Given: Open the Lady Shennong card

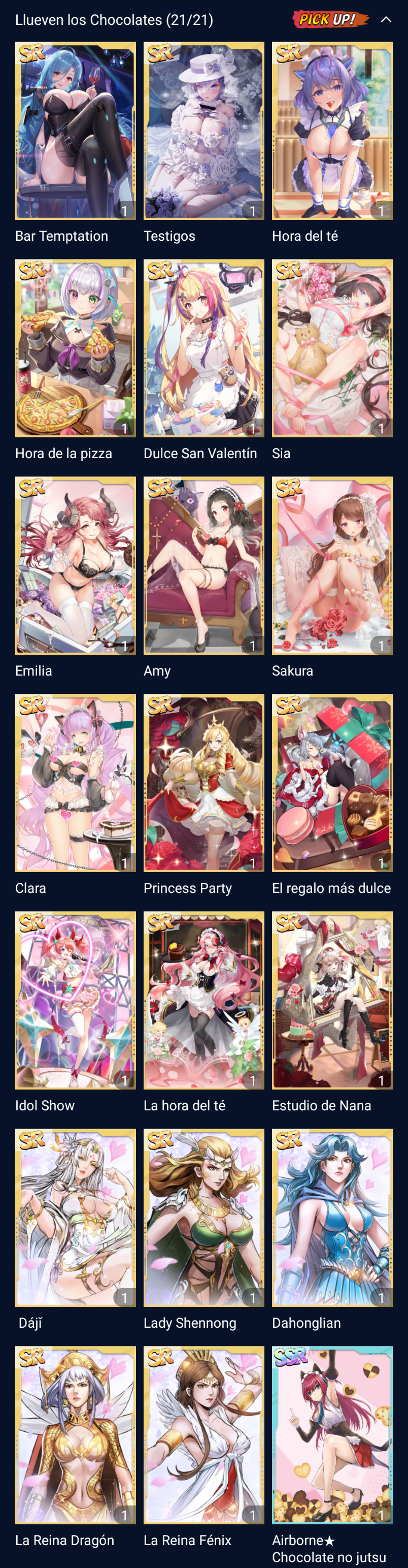Looking at the screenshot, I should tap(203, 1217).
